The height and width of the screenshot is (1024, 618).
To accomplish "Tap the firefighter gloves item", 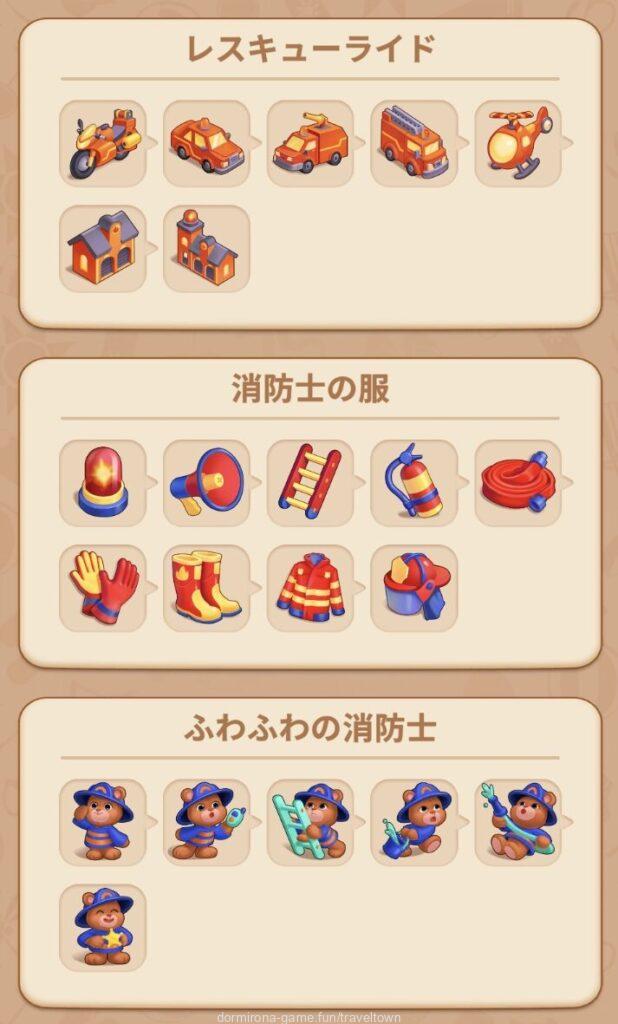I will [103, 588].
